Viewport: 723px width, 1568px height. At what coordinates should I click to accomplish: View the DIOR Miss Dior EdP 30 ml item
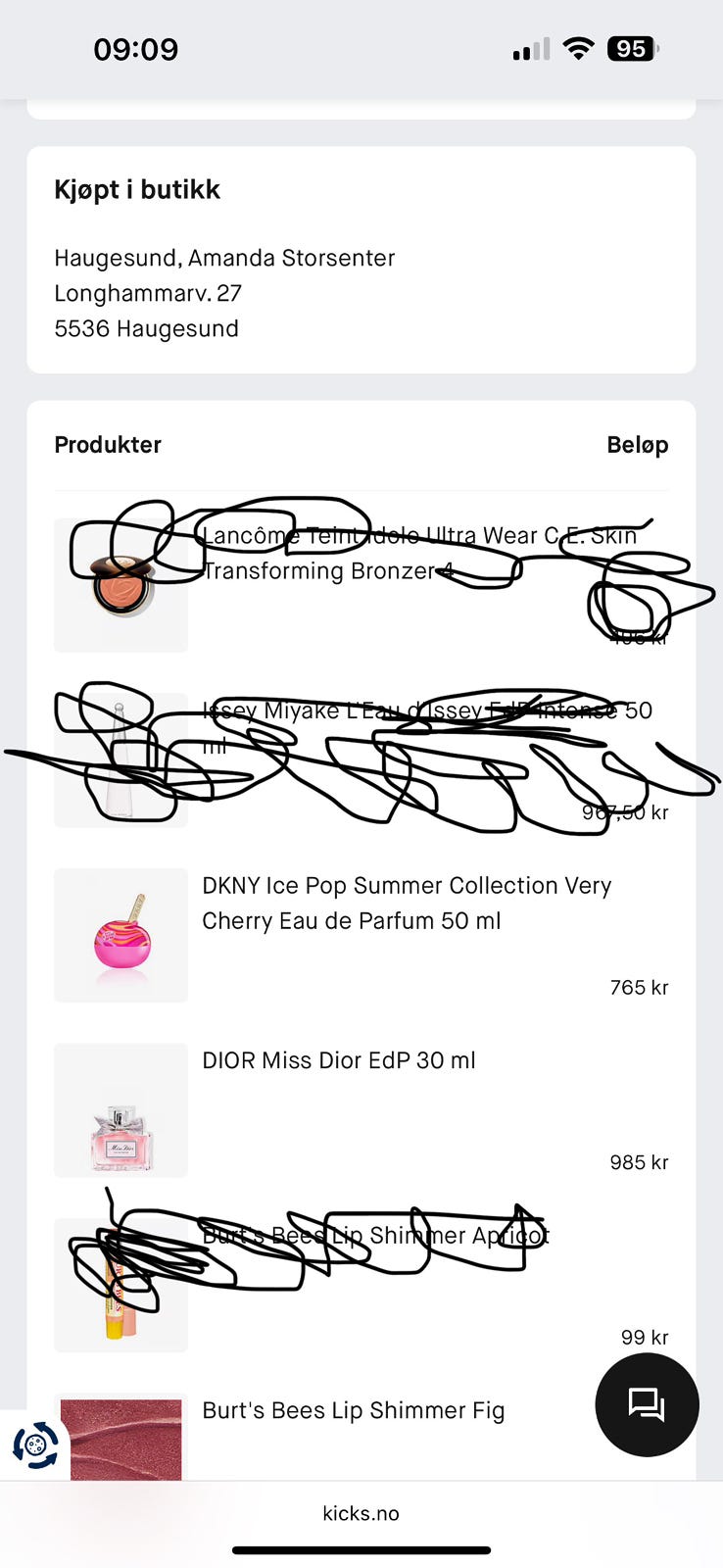[338, 1060]
